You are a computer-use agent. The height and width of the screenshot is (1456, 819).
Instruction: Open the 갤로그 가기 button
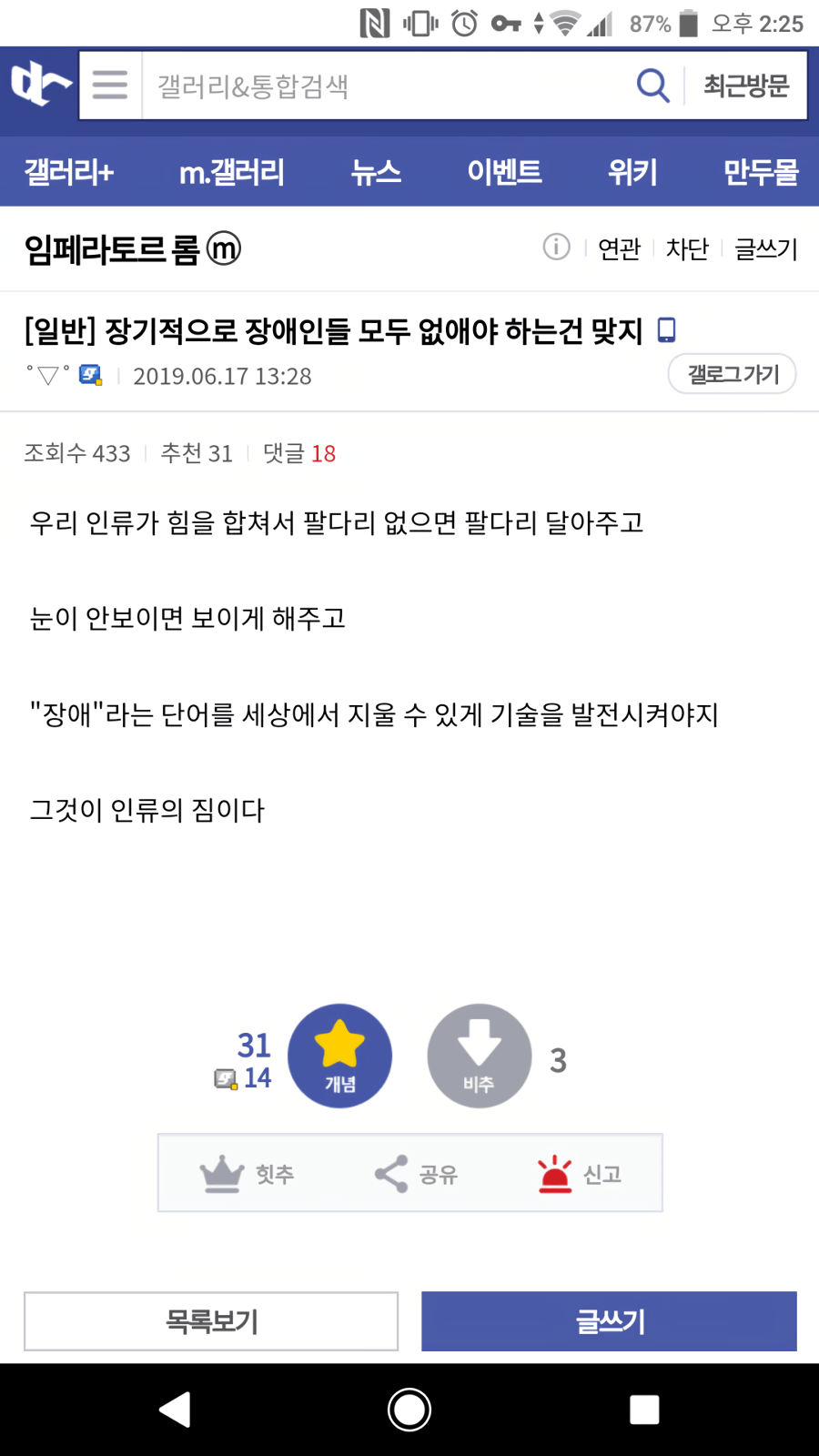pos(732,374)
